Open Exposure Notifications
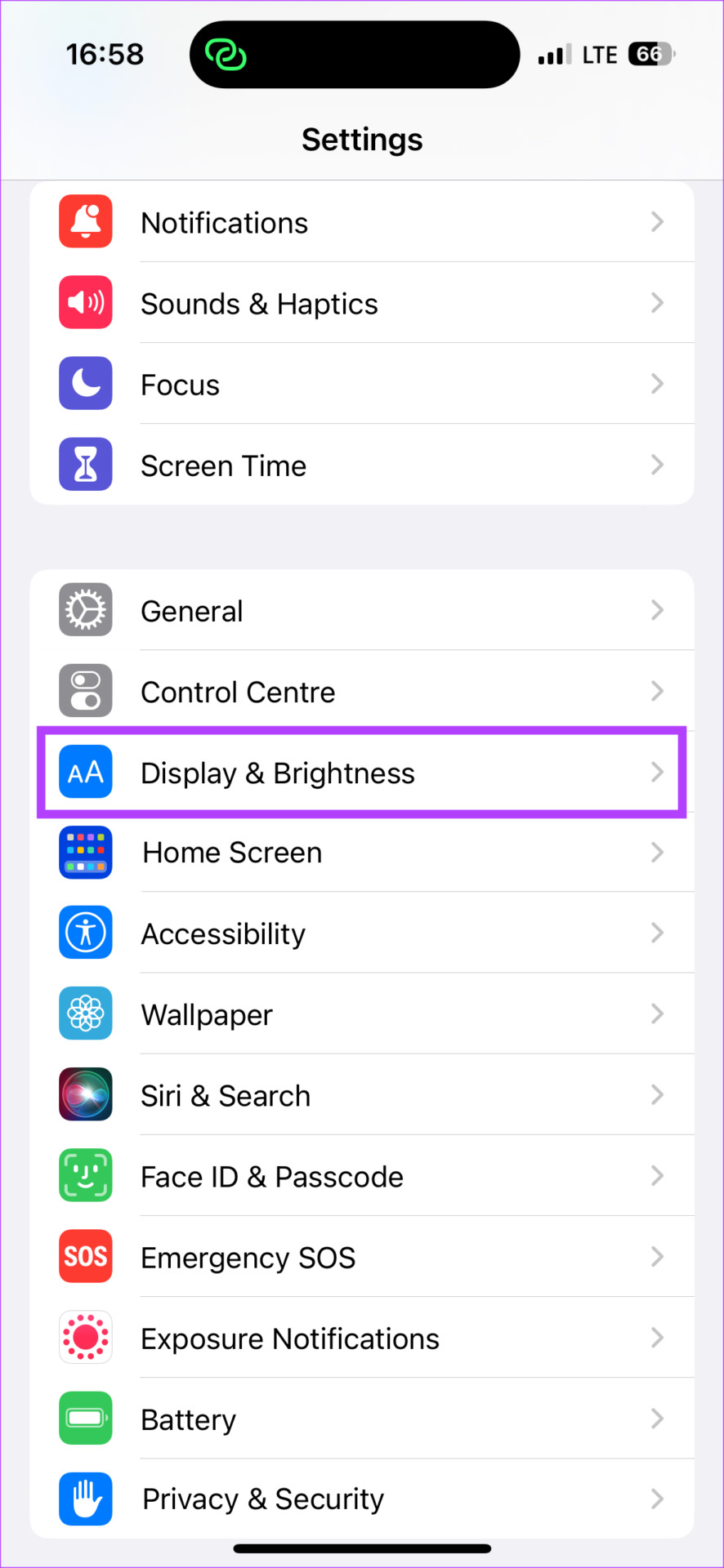 coord(362,1337)
